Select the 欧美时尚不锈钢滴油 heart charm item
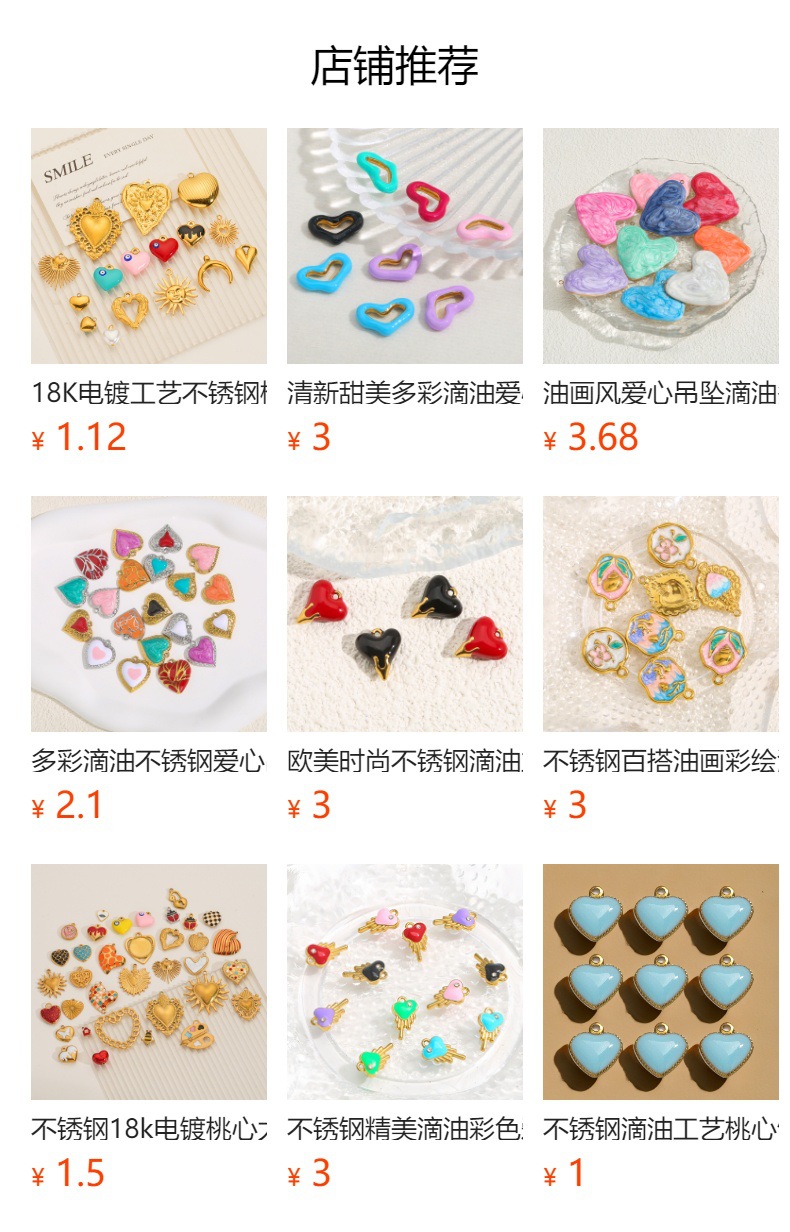This screenshot has height=1232, width=790. 404,614
